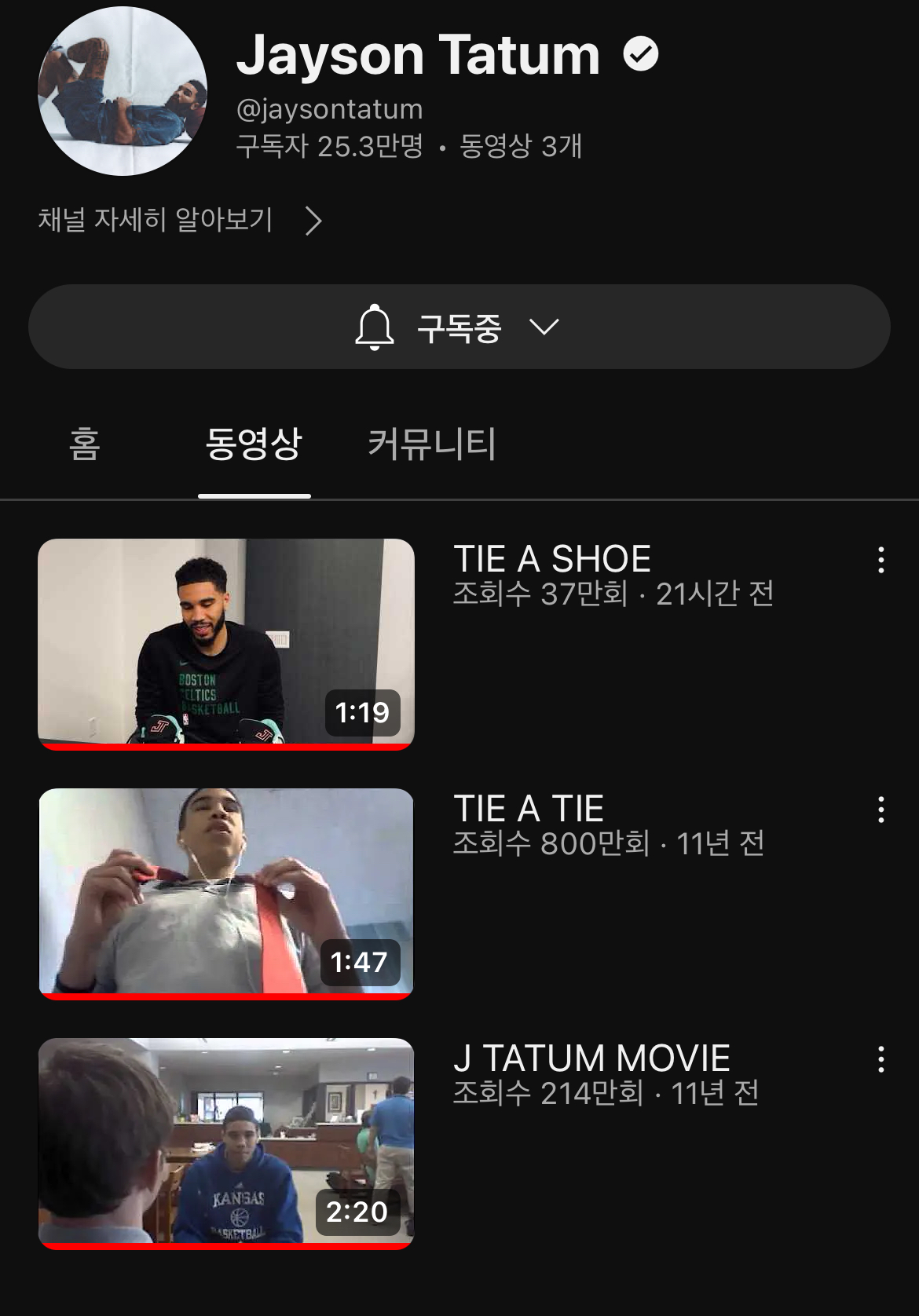This screenshot has width=919, height=1316.
Task: Play the J TATUM MOVIE video
Action: click(x=226, y=1143)
